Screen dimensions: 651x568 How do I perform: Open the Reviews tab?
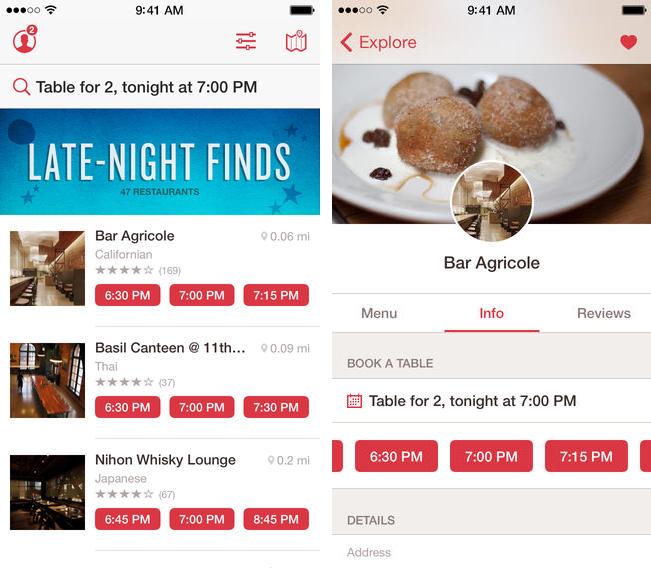tap(603, 313)
